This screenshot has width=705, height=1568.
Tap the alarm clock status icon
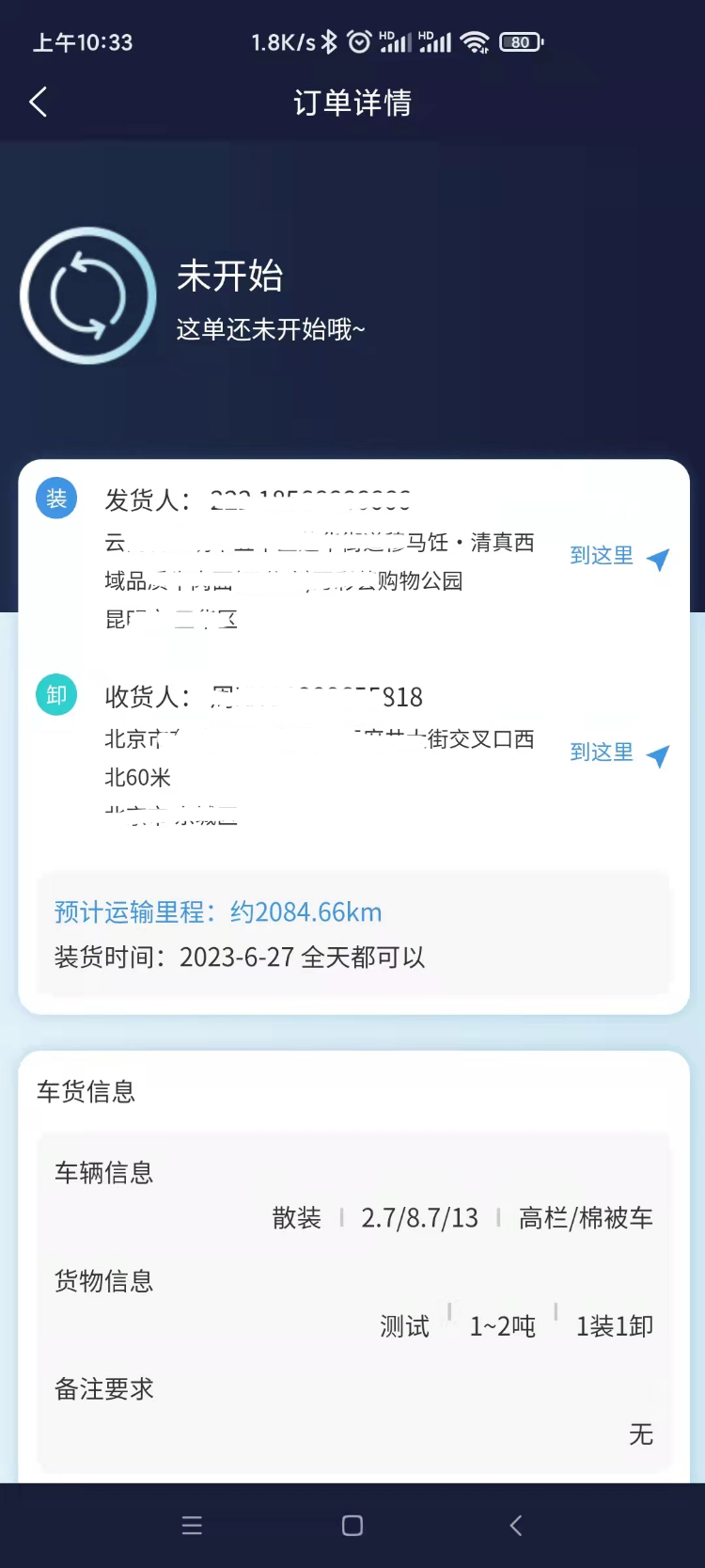(358, 41)
